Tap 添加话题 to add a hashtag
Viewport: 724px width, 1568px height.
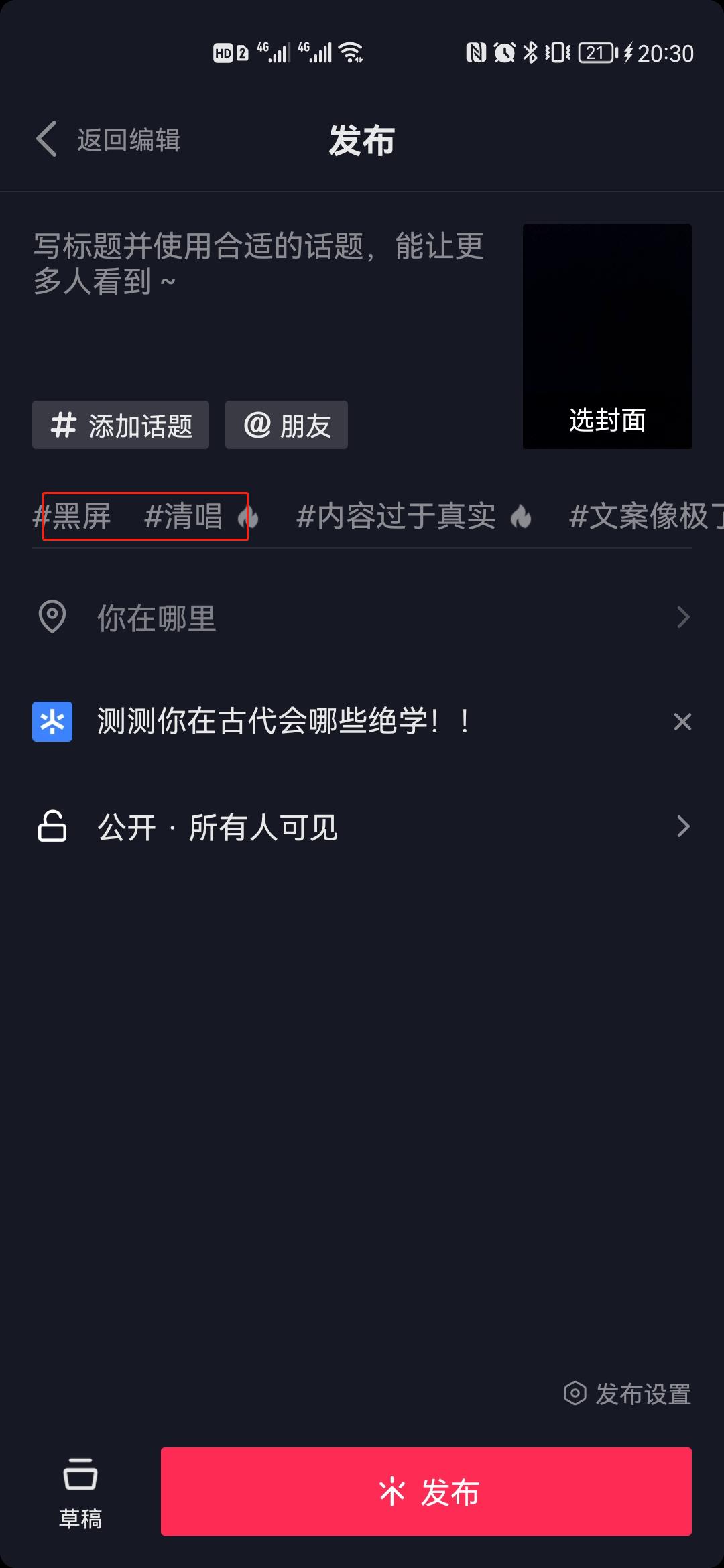click(121, 425)
